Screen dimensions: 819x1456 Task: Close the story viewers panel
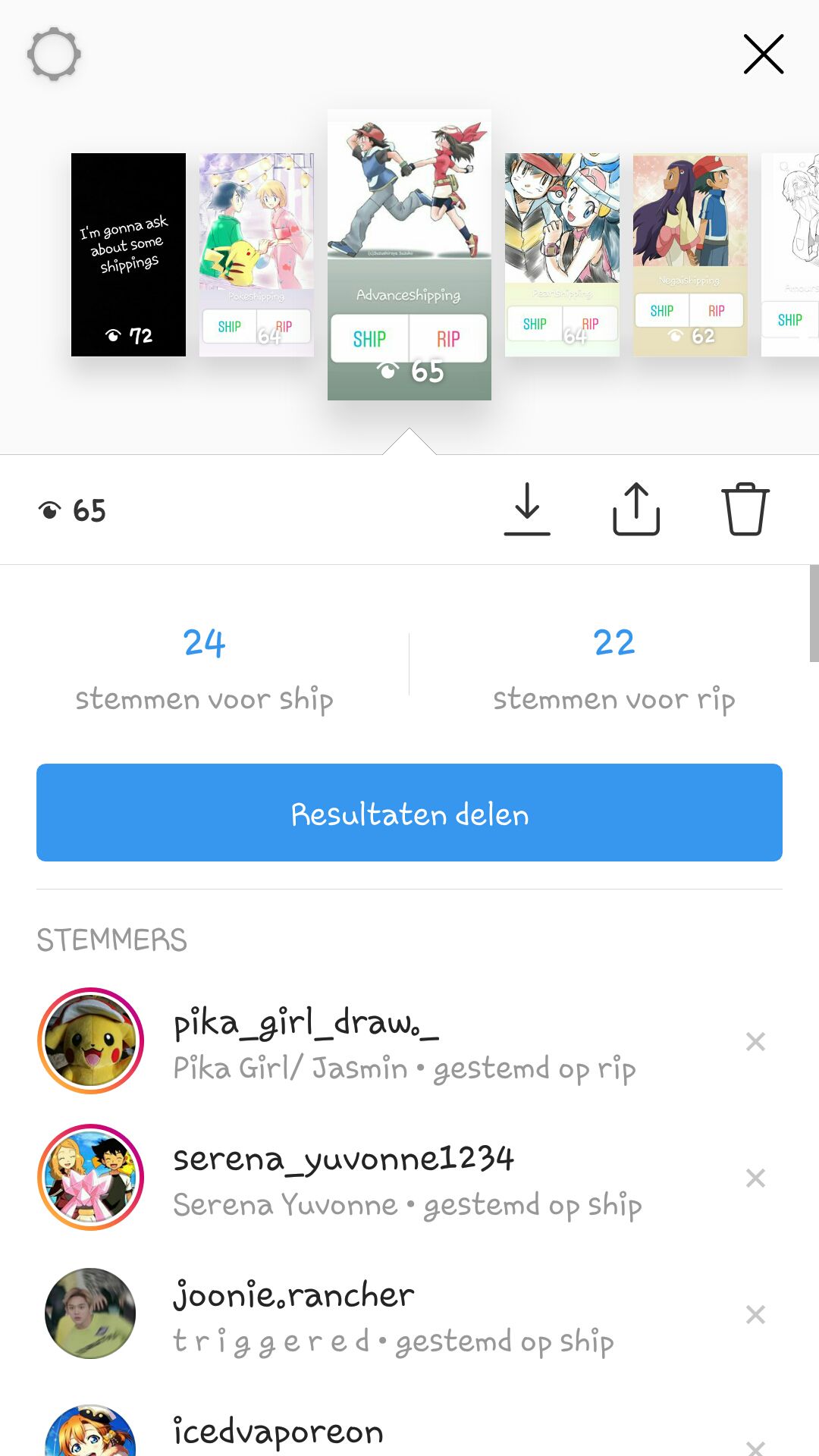[x=764, y=55]
